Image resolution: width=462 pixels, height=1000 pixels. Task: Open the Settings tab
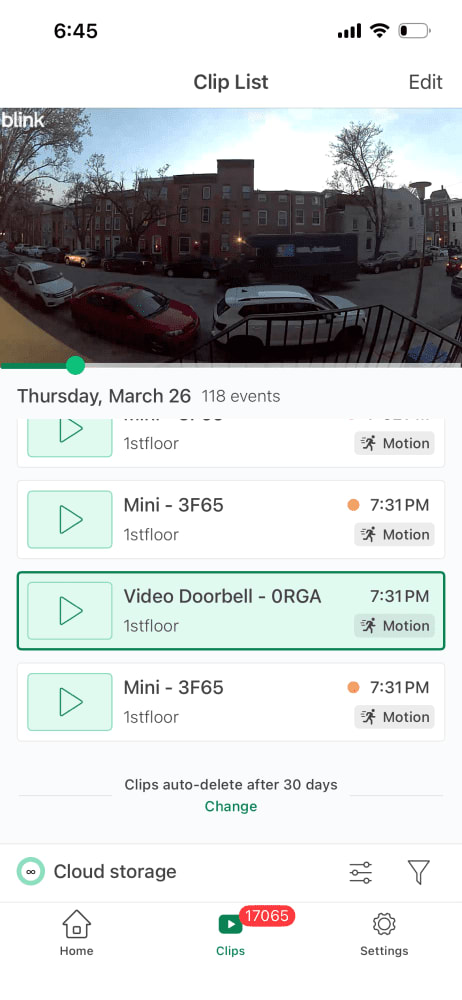click(384, 933)
